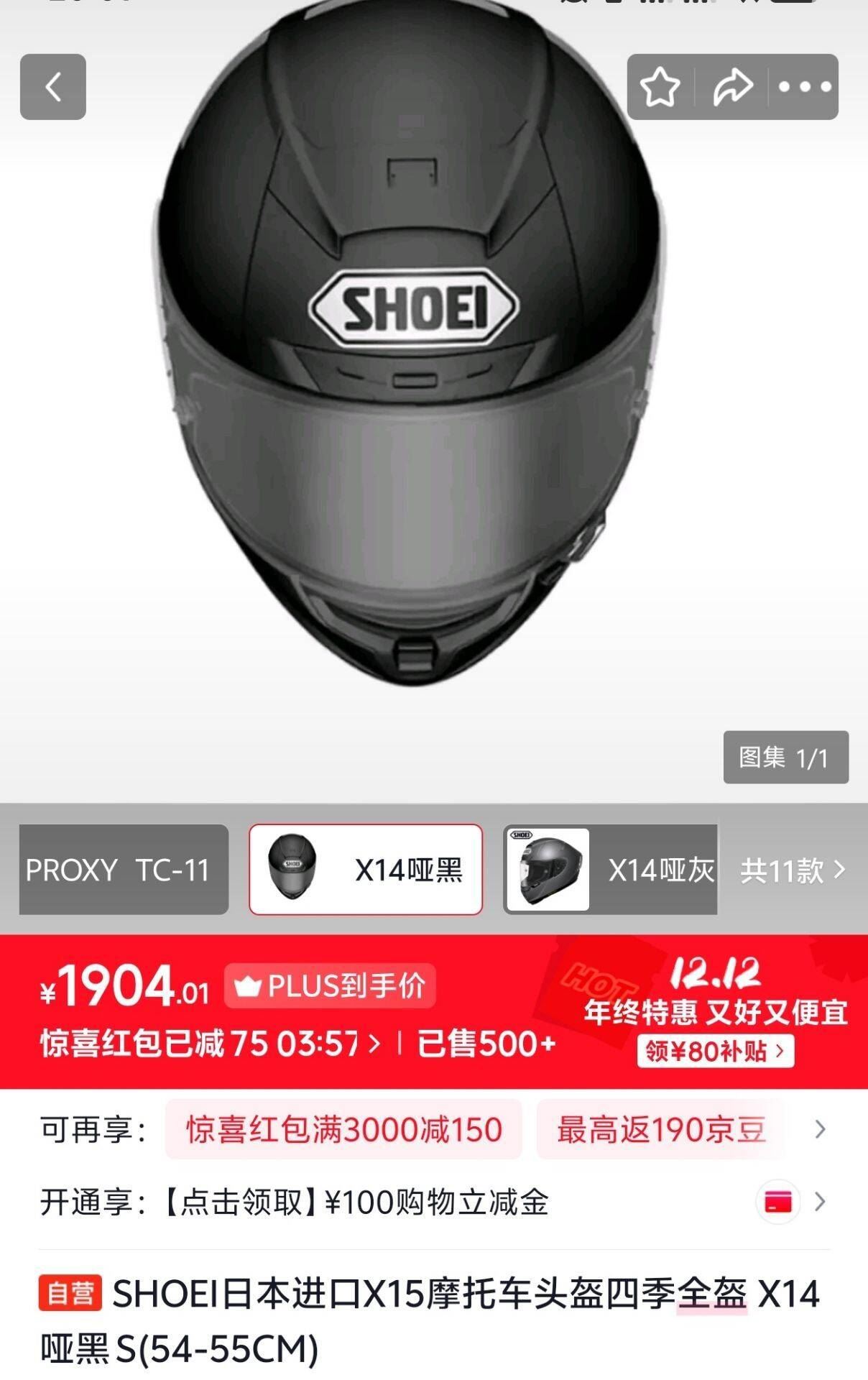
Task: Tap the 惊喜红包满3000减150 coupon chip
Action: (x=343, y=1129)
